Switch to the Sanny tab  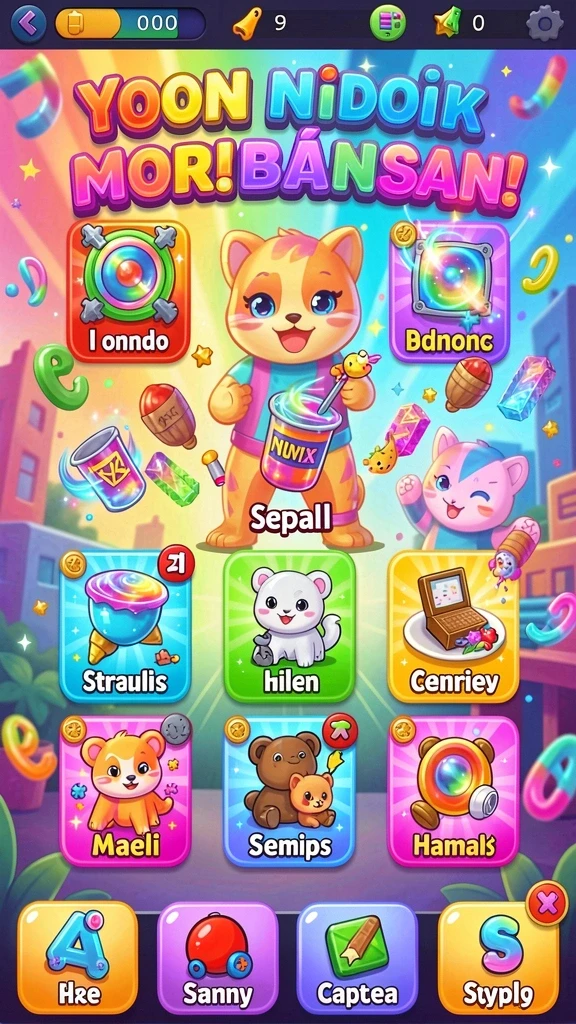click(217, 957)
